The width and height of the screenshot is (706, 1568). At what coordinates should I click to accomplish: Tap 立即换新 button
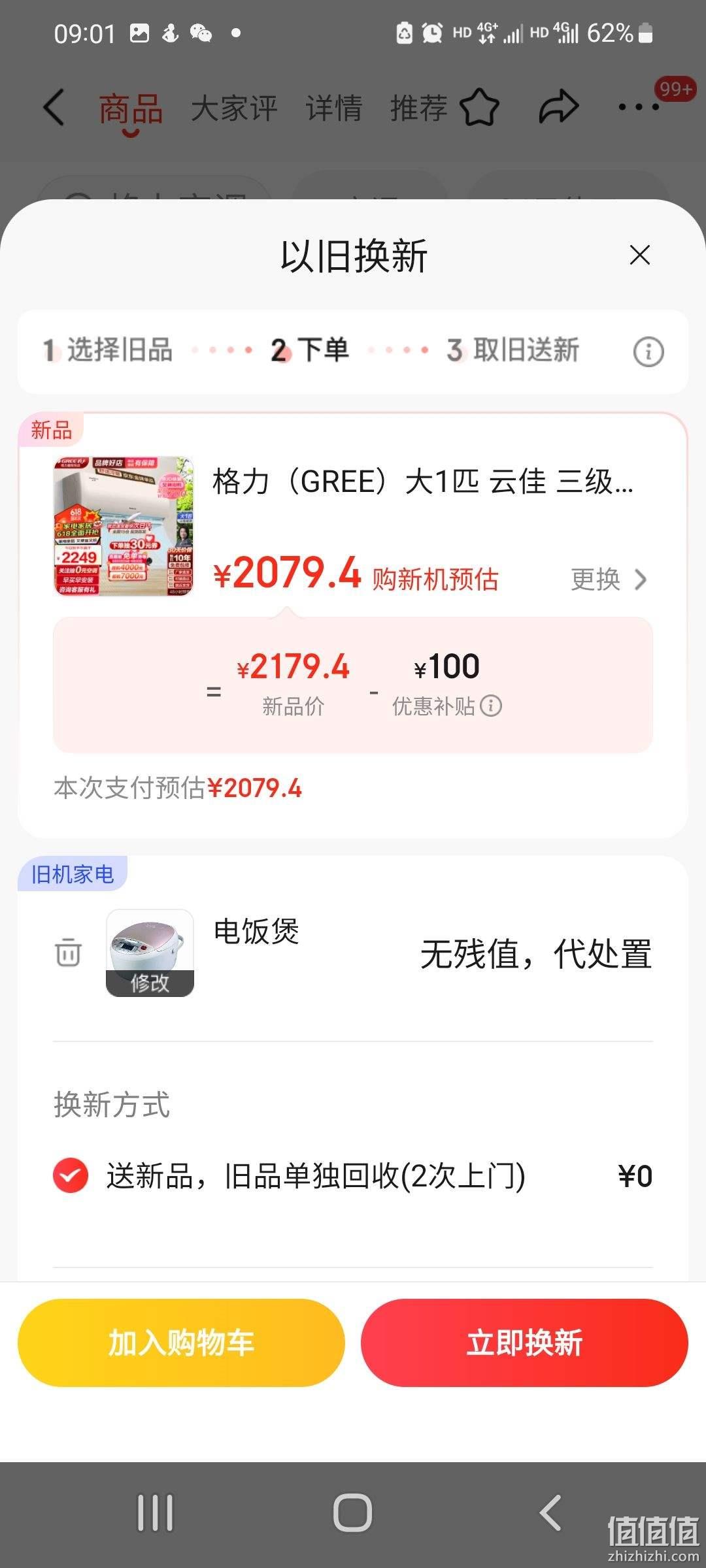tap(524, 1343)
